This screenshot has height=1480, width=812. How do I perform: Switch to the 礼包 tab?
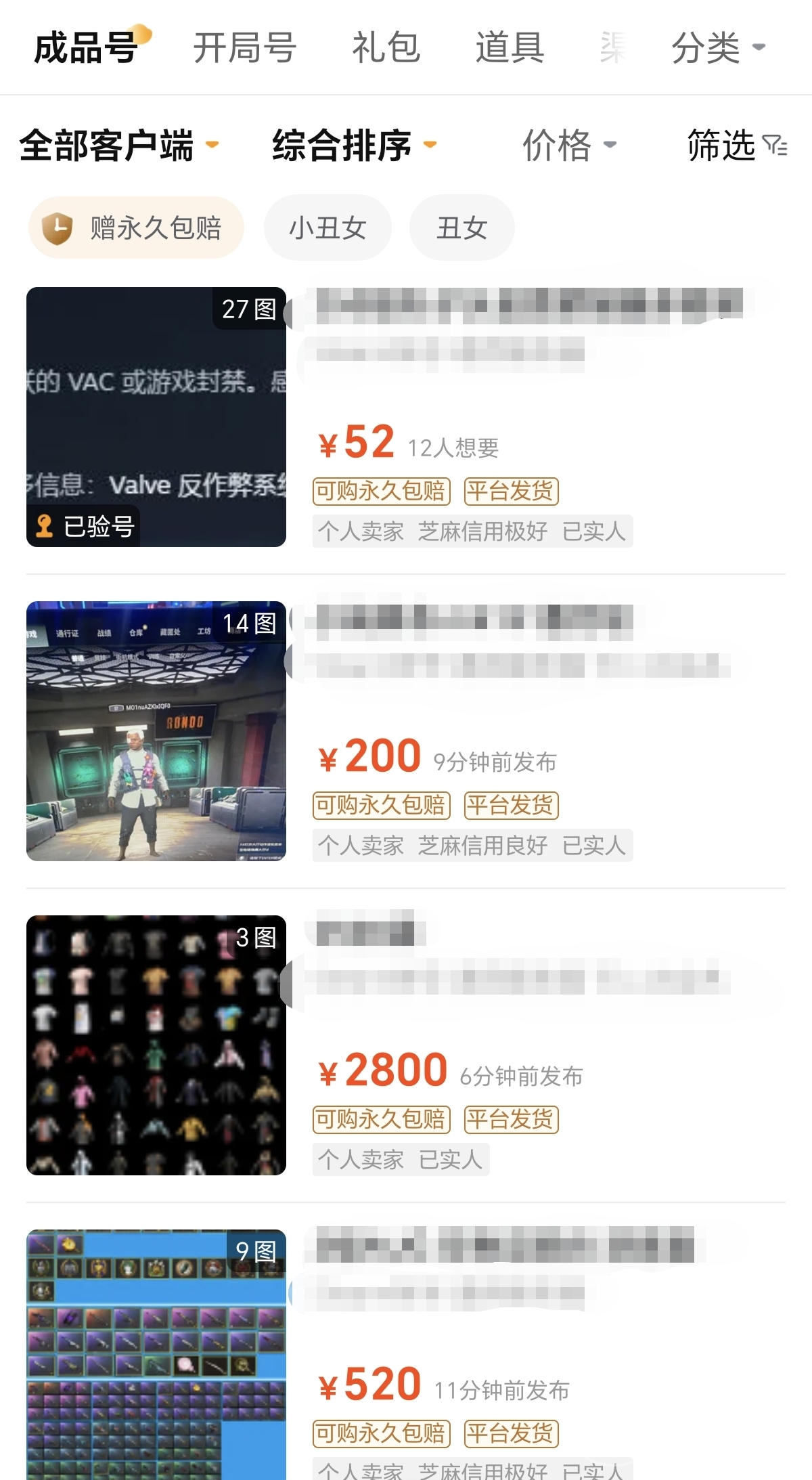(x=386, y=47)
